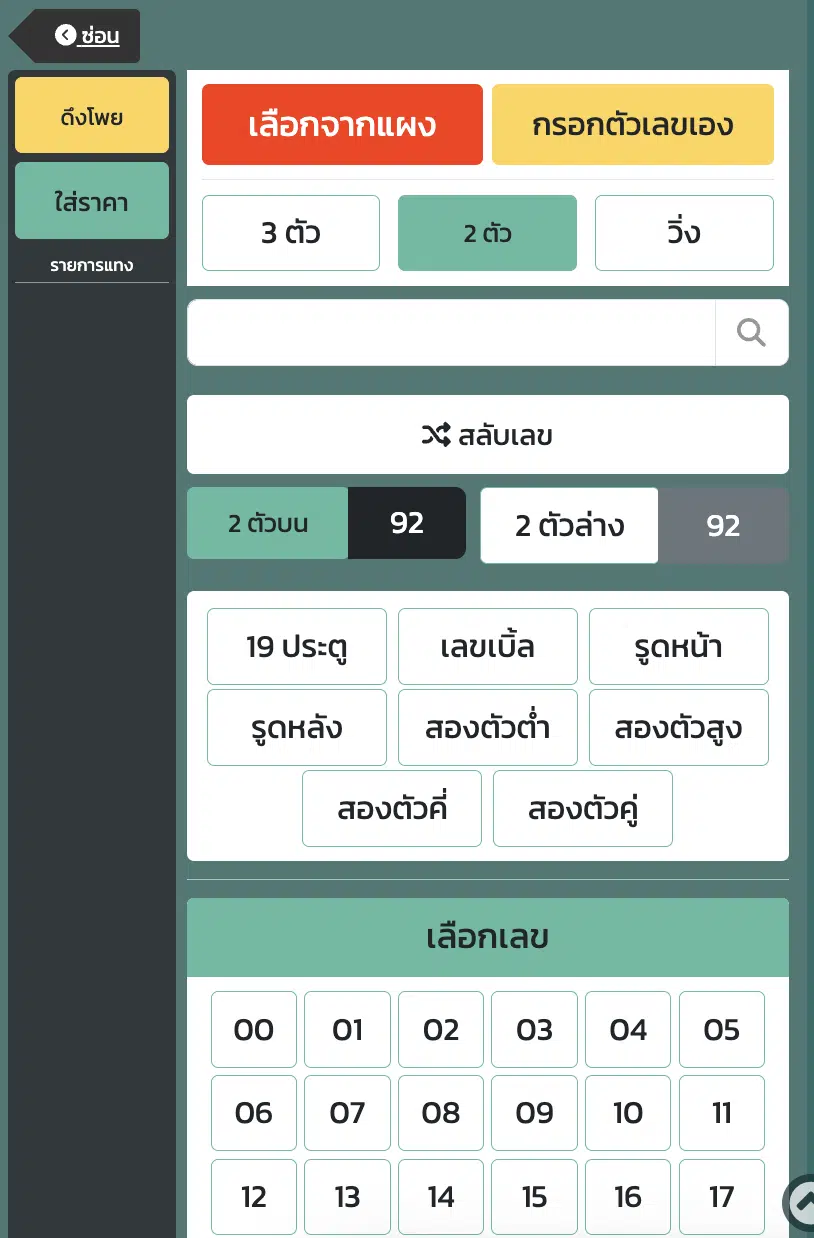This screenshot has height=1238, width=814.
Task: Tap สลับเลข to shuffle numbers
Action: 487,435
